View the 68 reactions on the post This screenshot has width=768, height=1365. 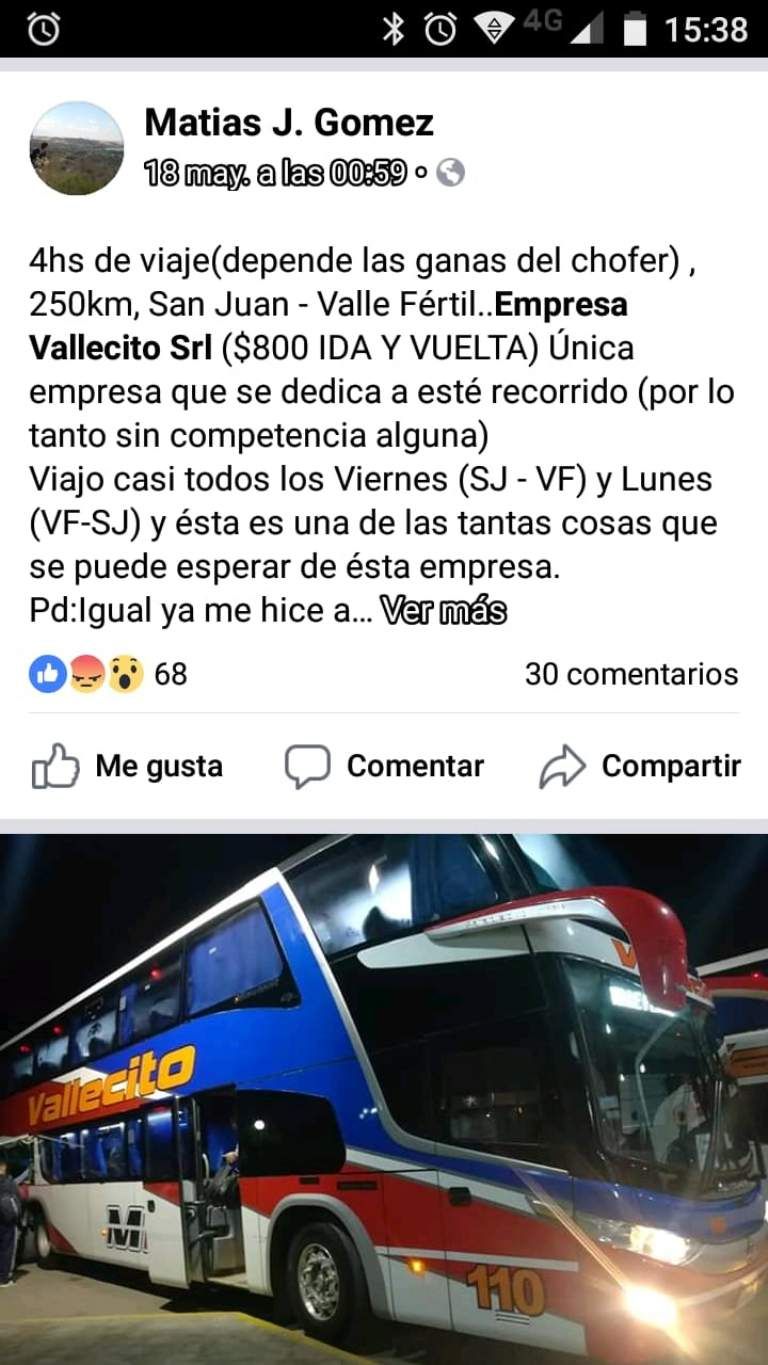(x=108, y=674)
